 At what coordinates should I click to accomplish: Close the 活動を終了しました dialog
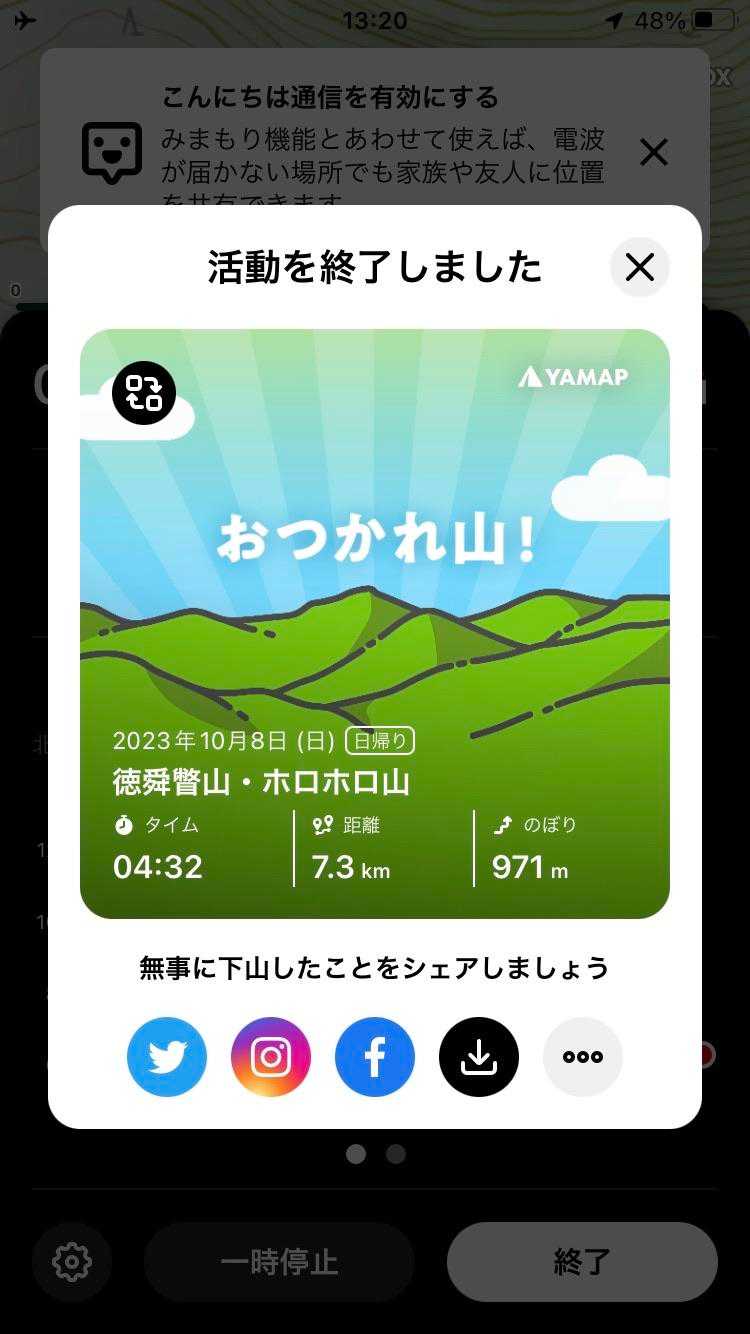(639, 268)
